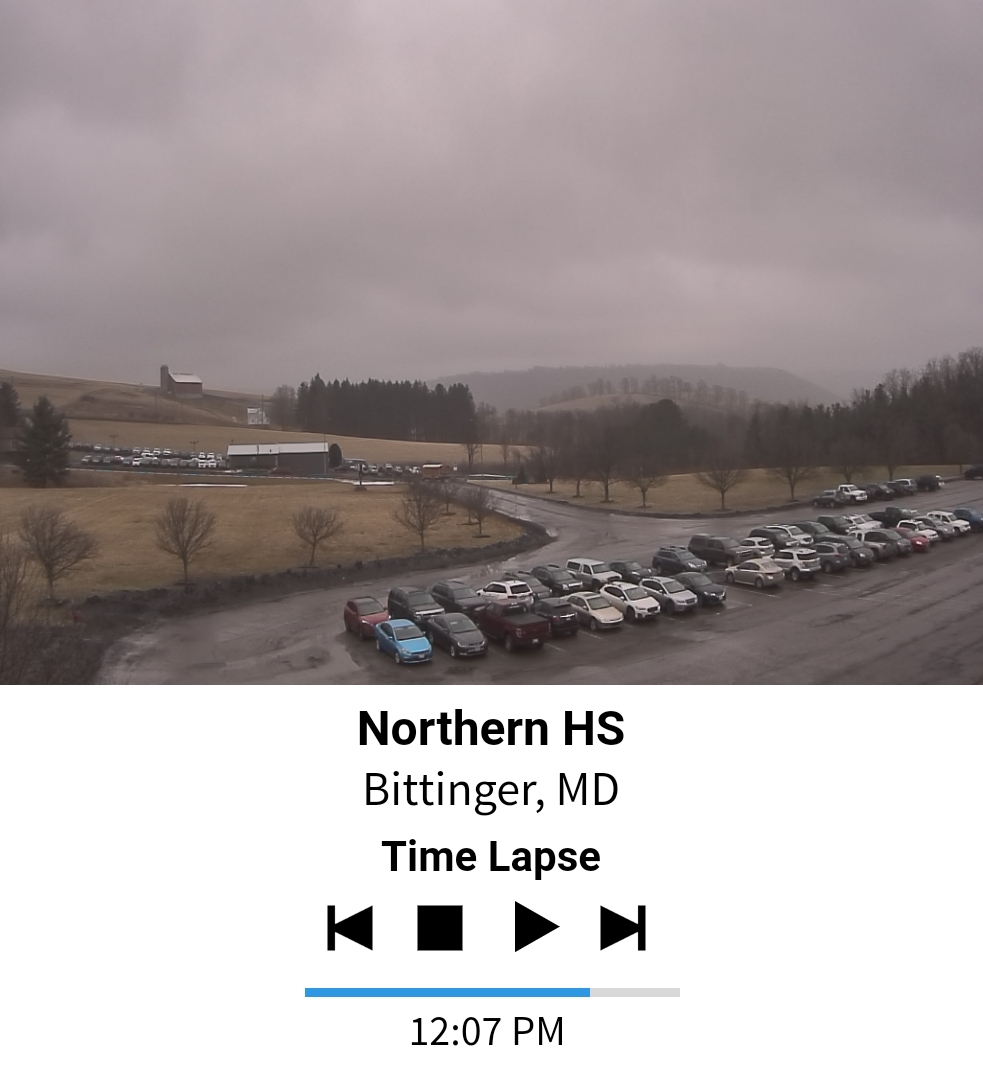The width and height of the screenshot is (983, 1077).
Task: Stop the time lapse playback
Action: 440,927
